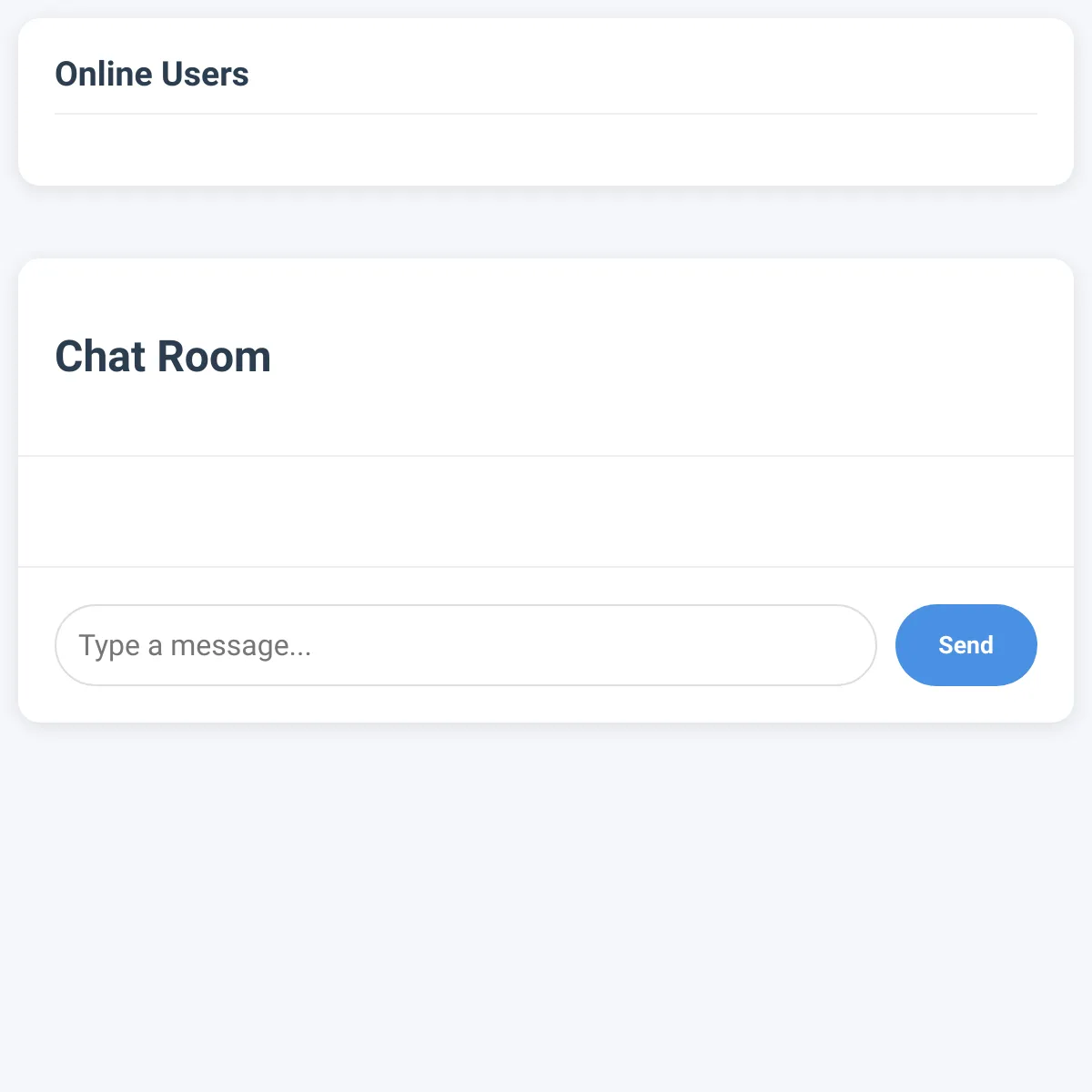Focus the Type a message field
This screenshot has height=1092, width=1092.
point(466,645)
